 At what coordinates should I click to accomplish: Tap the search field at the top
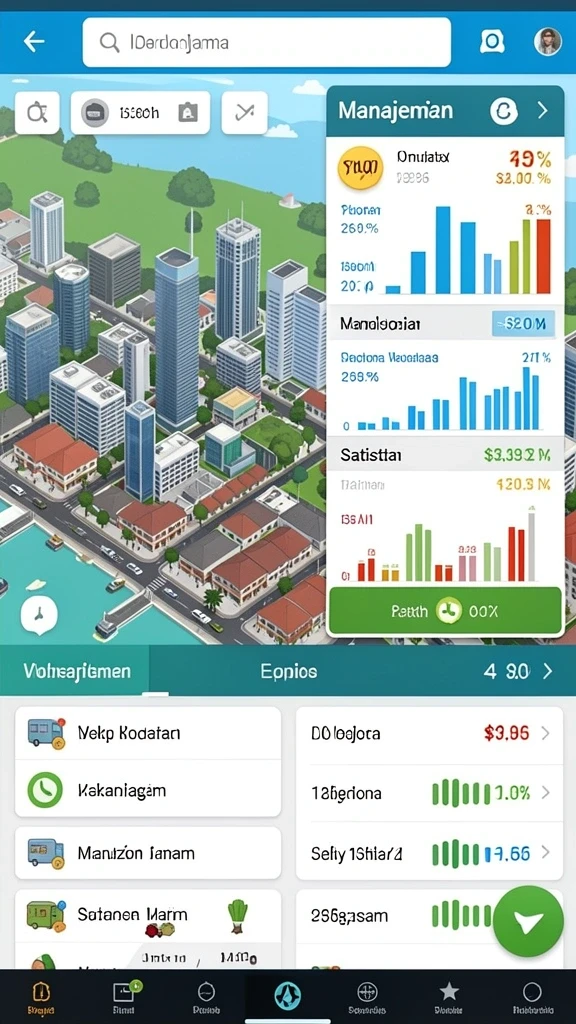tap(266, 42)
